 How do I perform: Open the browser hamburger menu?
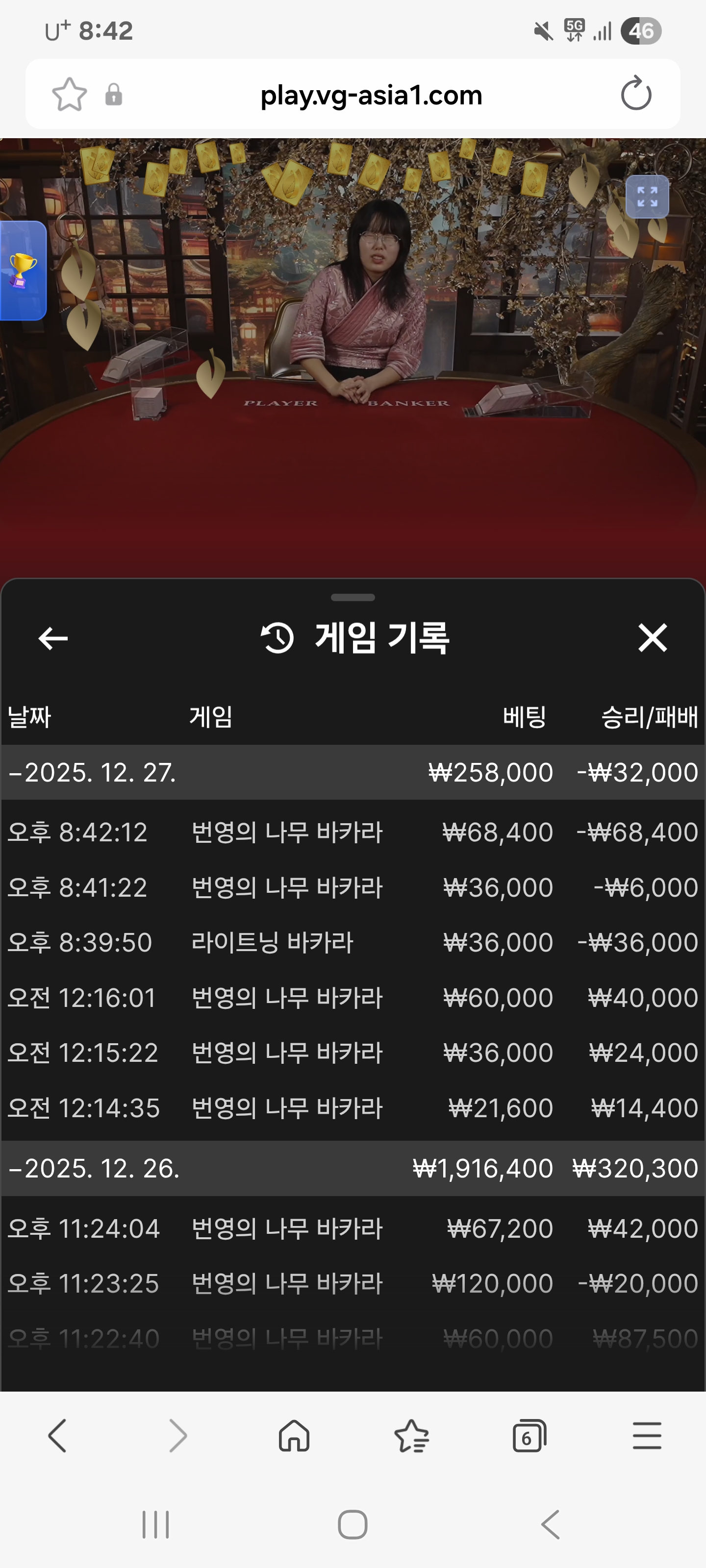point(646,1436)
